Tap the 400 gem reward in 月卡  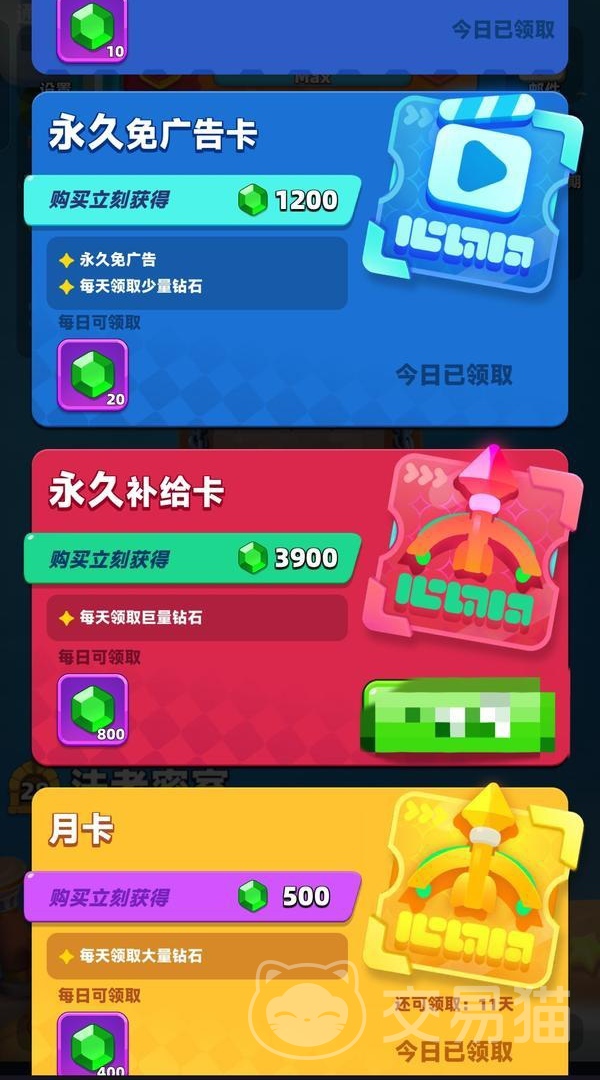92,1045
